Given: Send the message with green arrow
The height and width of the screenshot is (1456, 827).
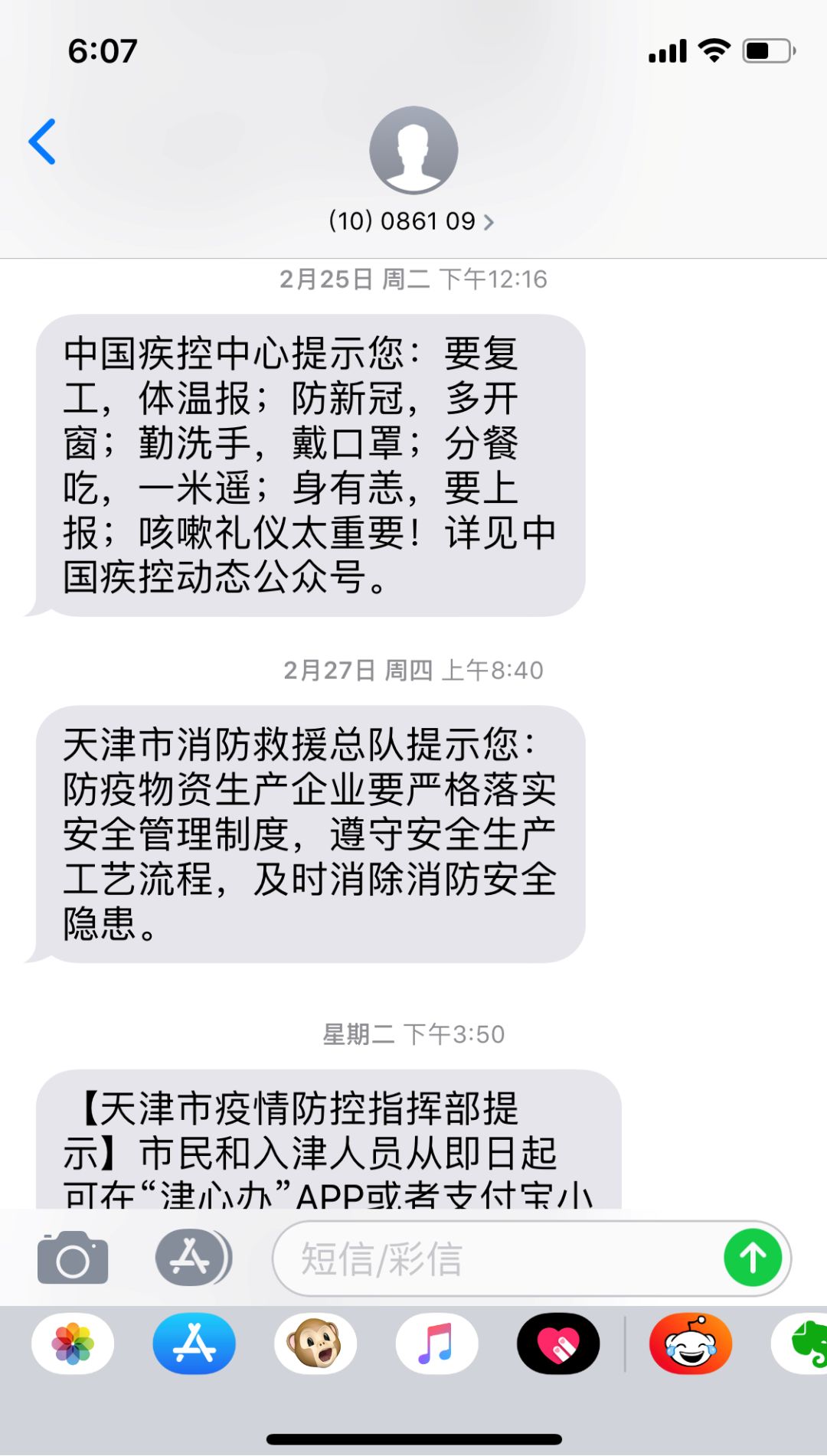Looking at the screenshot, I should (x=752, y=1258).
